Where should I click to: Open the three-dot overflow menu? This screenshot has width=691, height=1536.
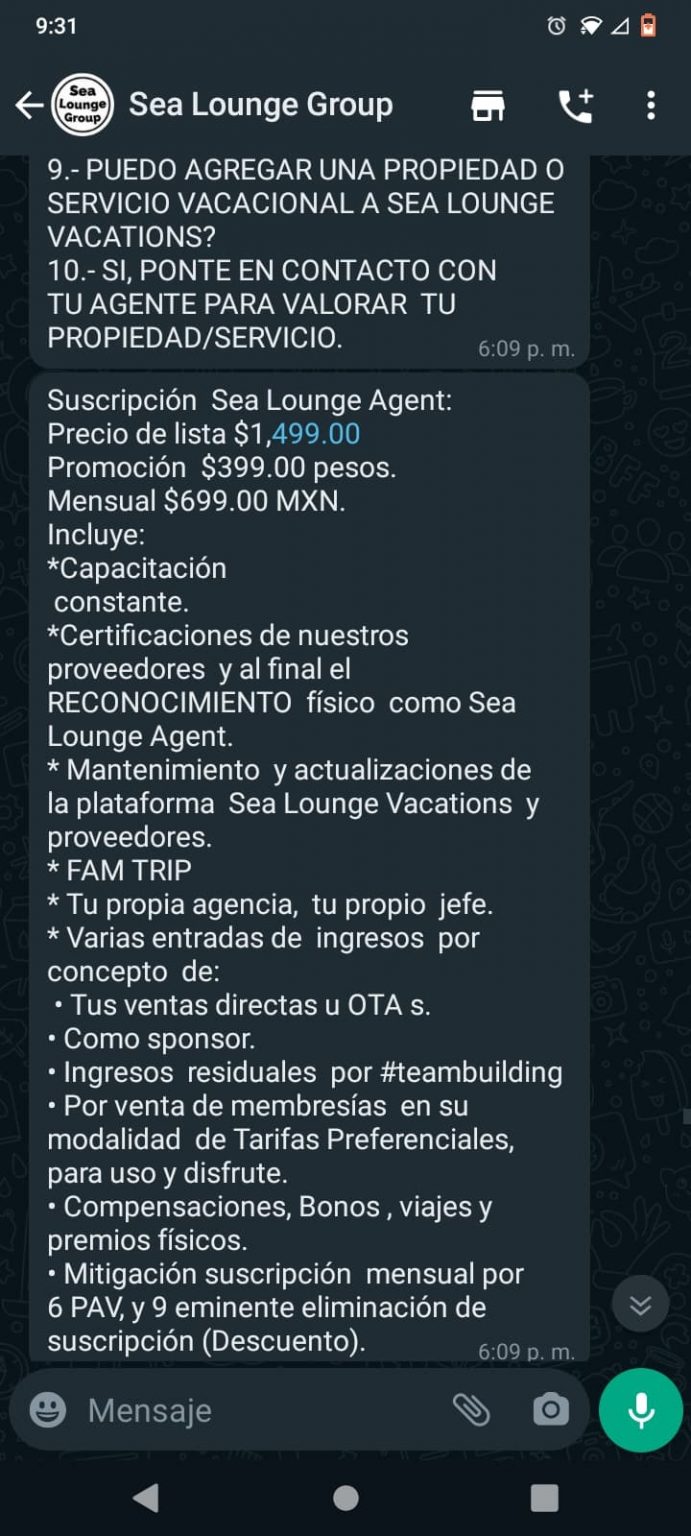[651, 105]
